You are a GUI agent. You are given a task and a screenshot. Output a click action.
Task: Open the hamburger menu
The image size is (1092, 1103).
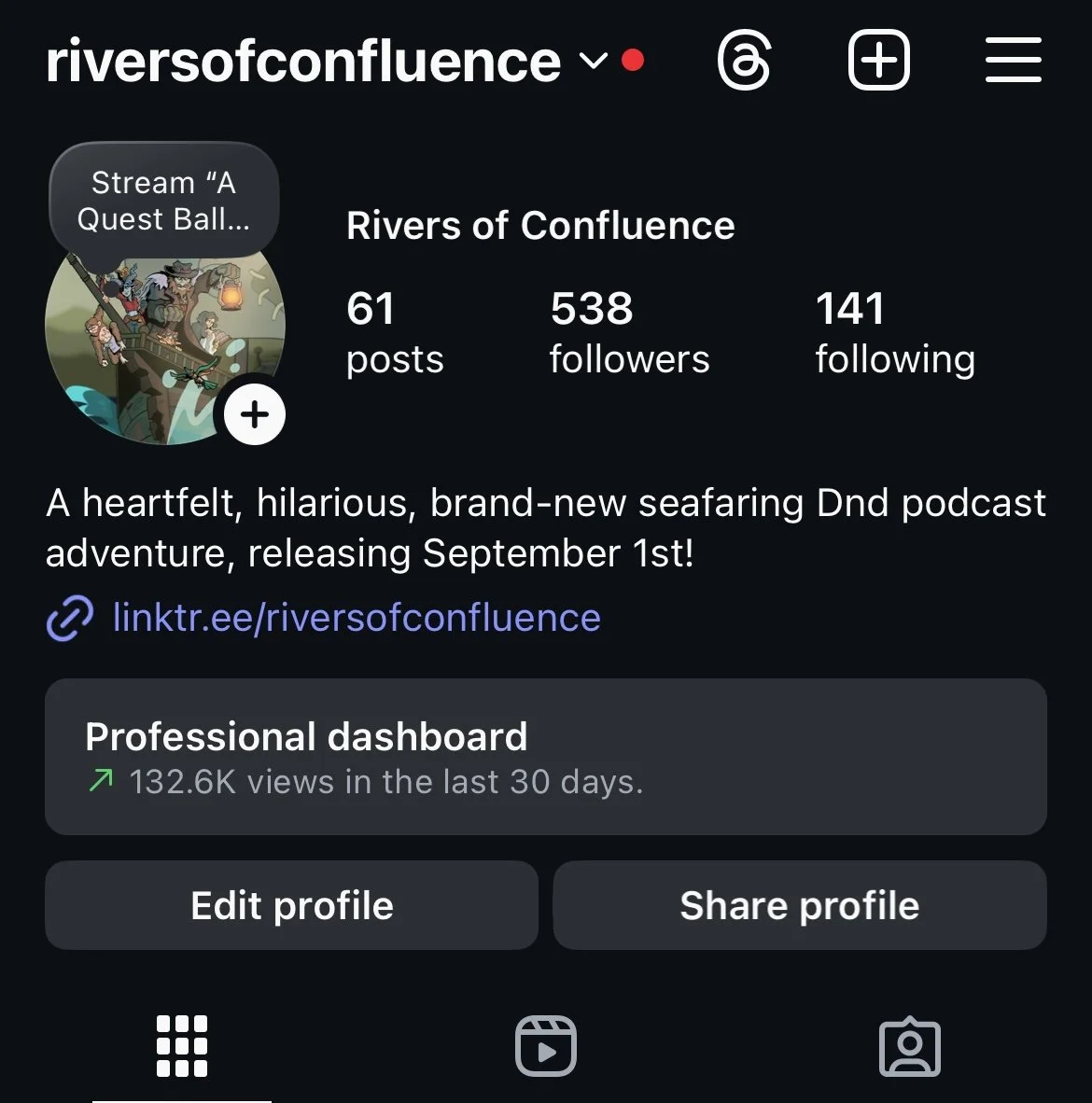click(x=1013, y=62)
